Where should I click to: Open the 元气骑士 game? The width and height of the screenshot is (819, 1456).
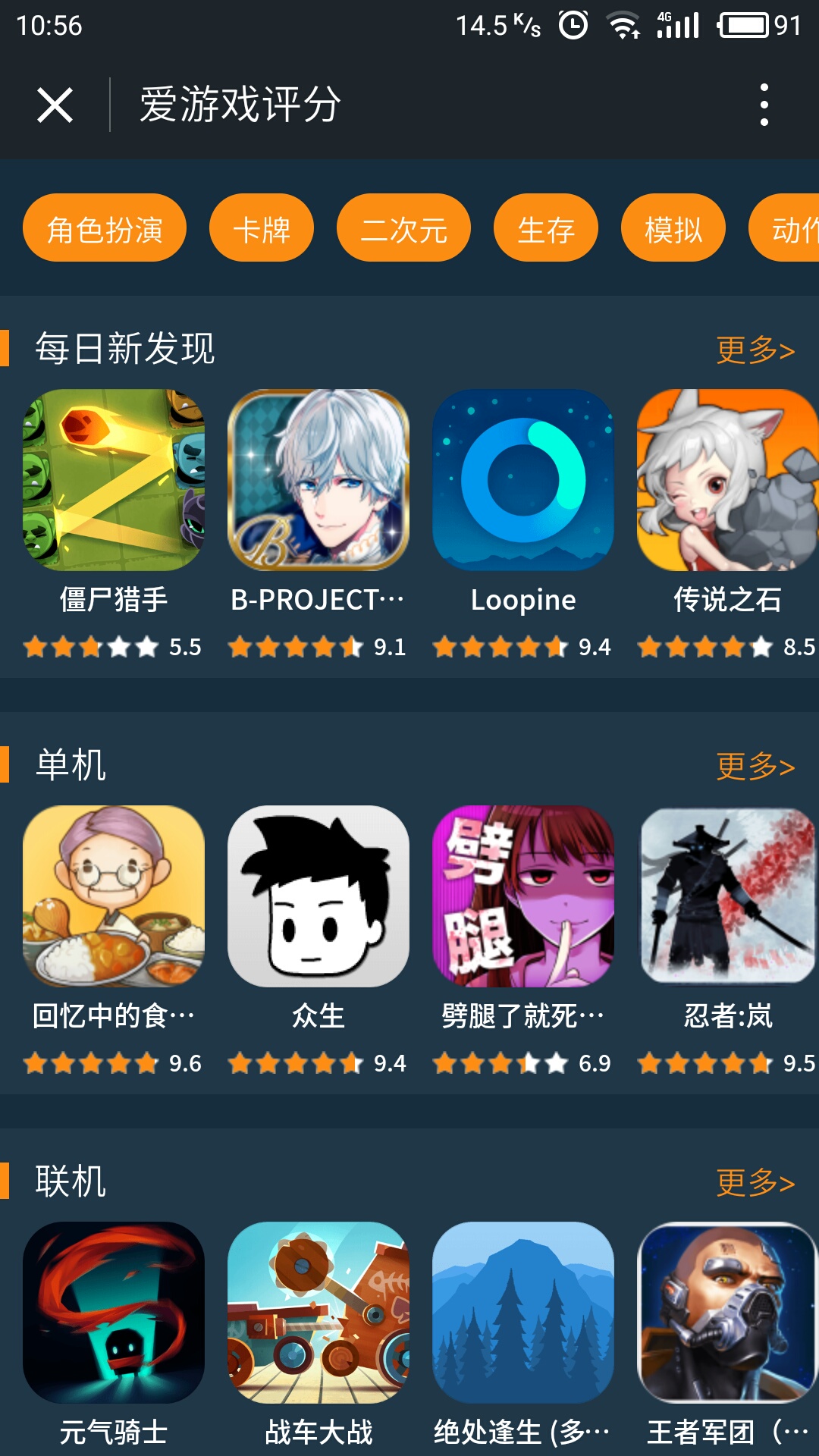click(x=114, y=1313)
